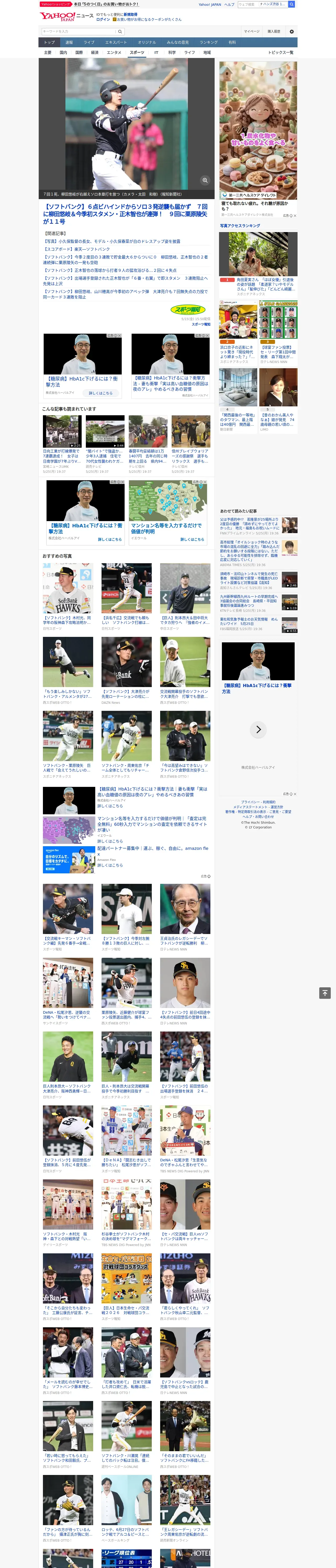This screenshot has height=1568, width=336.
Task: Switch to the ランキング tab
Action: pos(209,43)
